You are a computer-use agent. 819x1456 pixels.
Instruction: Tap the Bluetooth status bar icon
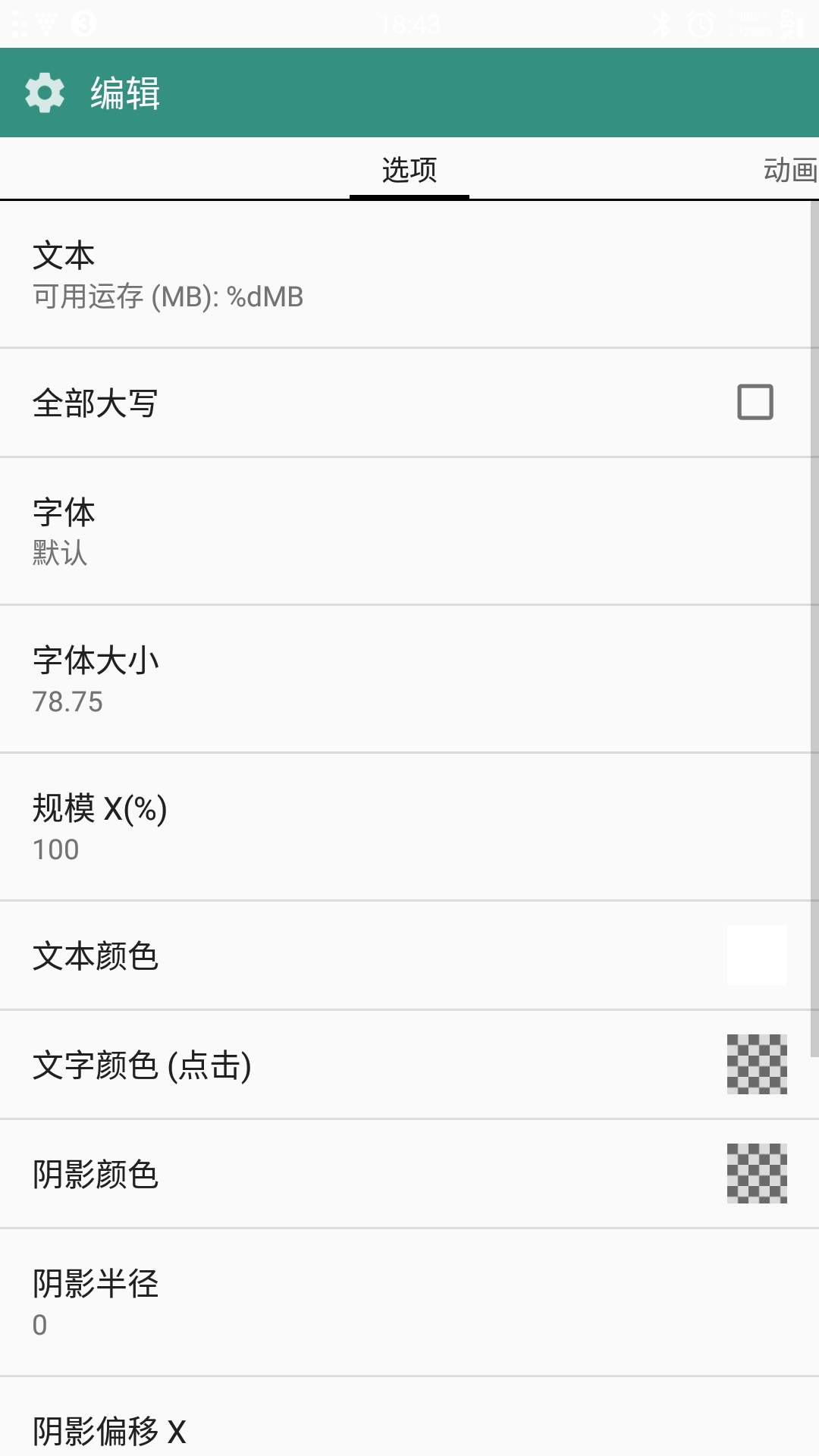click(x=662, y=23)
